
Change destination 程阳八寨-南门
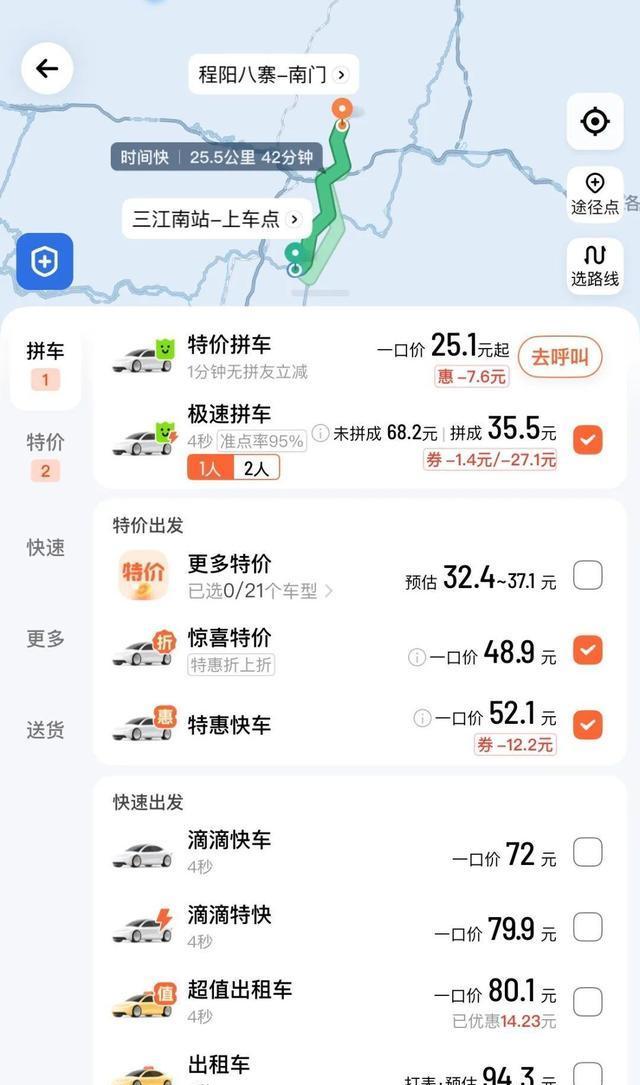[x=272, y=75]
